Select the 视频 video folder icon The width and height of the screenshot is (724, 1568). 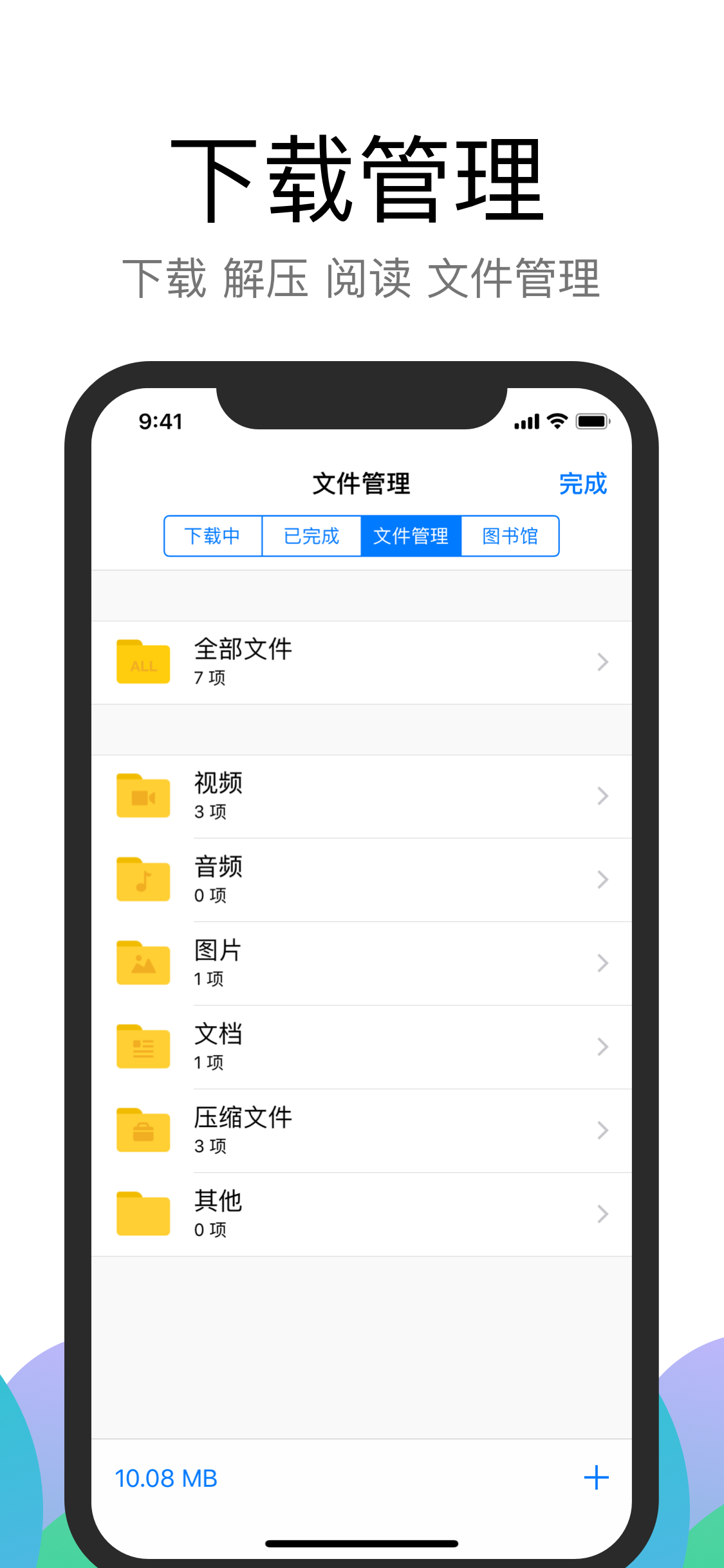click(142, 796)
